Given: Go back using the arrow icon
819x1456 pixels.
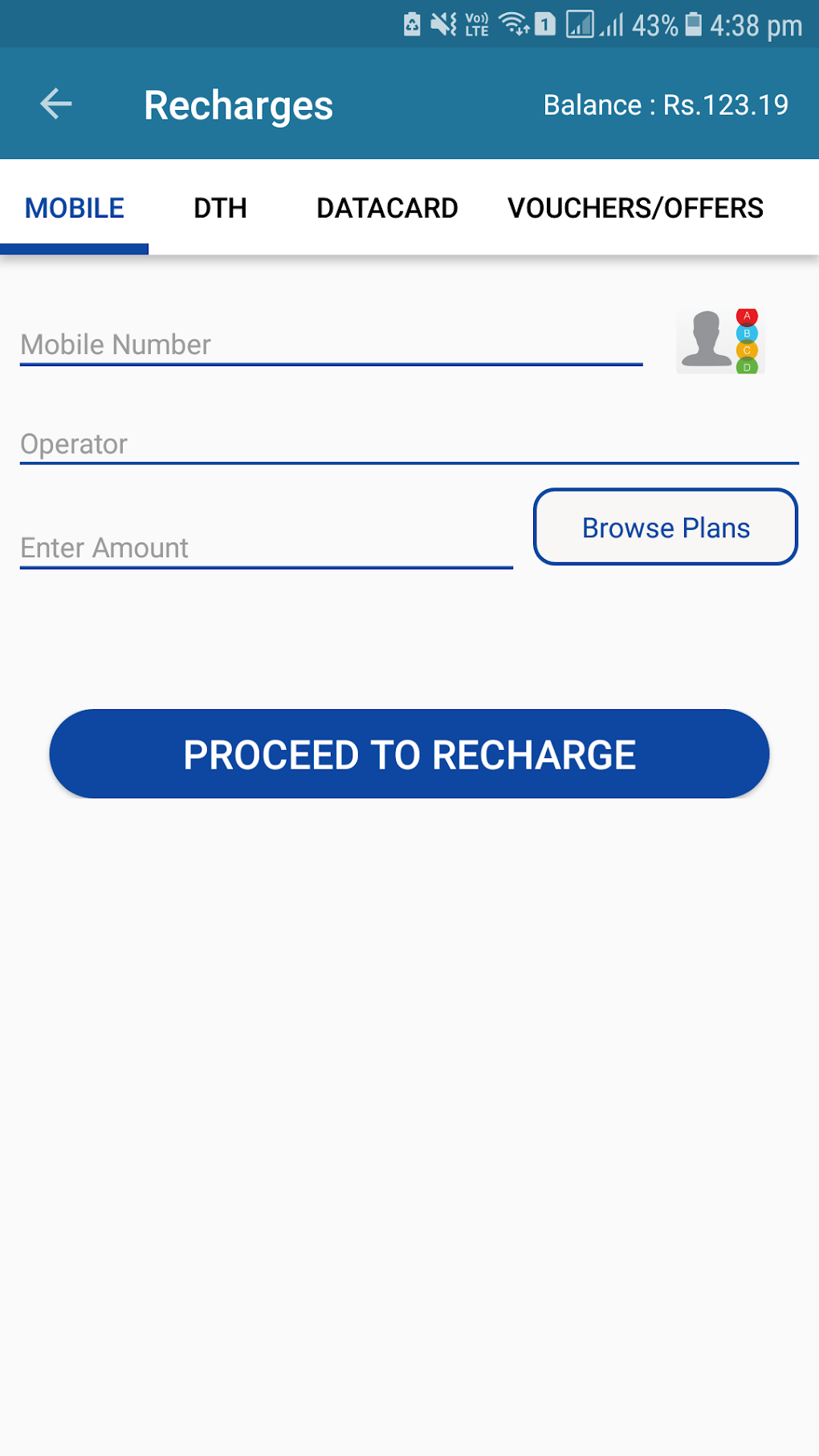Looking at the screenshot, I should pos(56,104).
